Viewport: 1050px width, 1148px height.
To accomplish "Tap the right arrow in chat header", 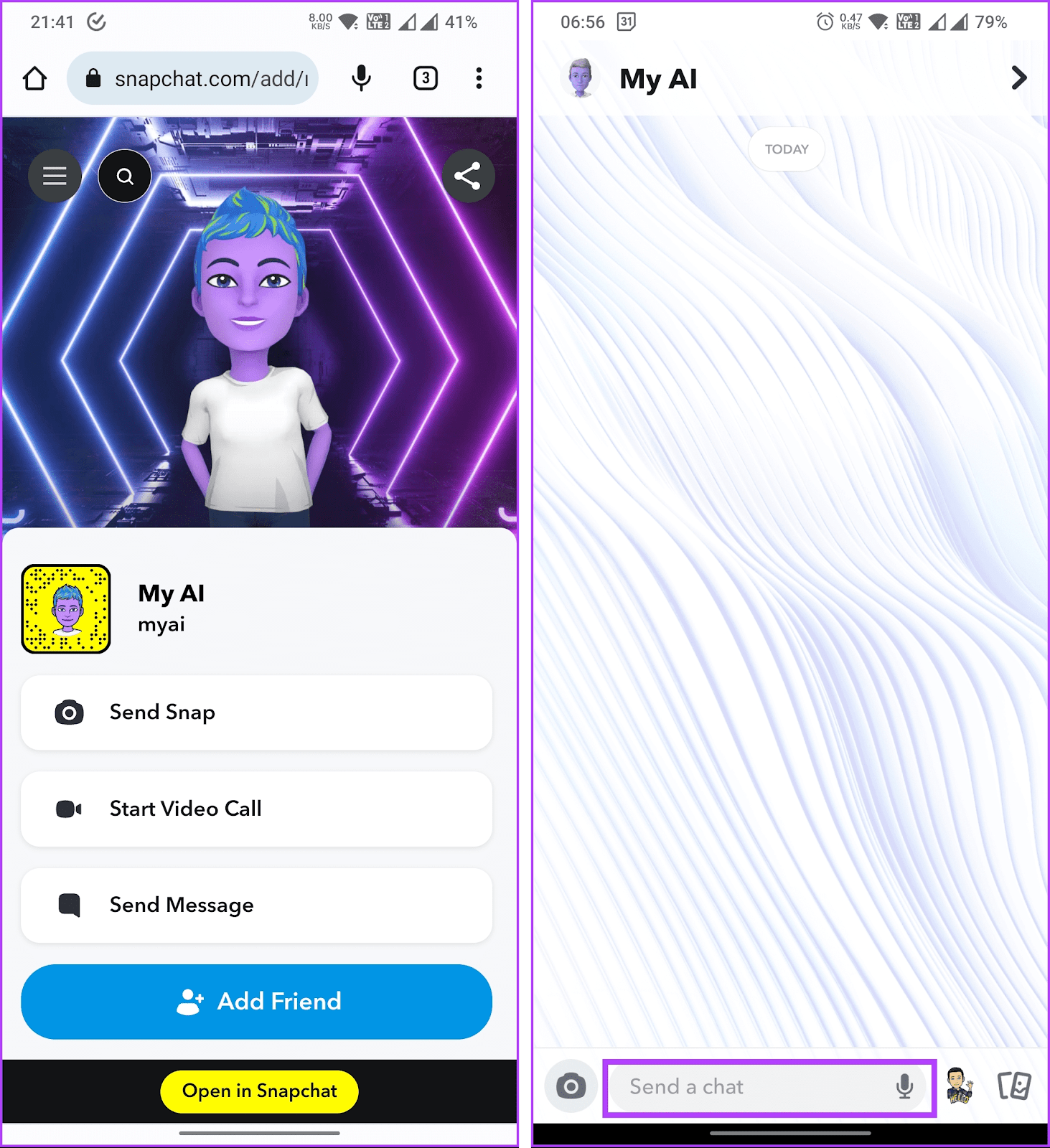I will click(x=1018, y=77).
